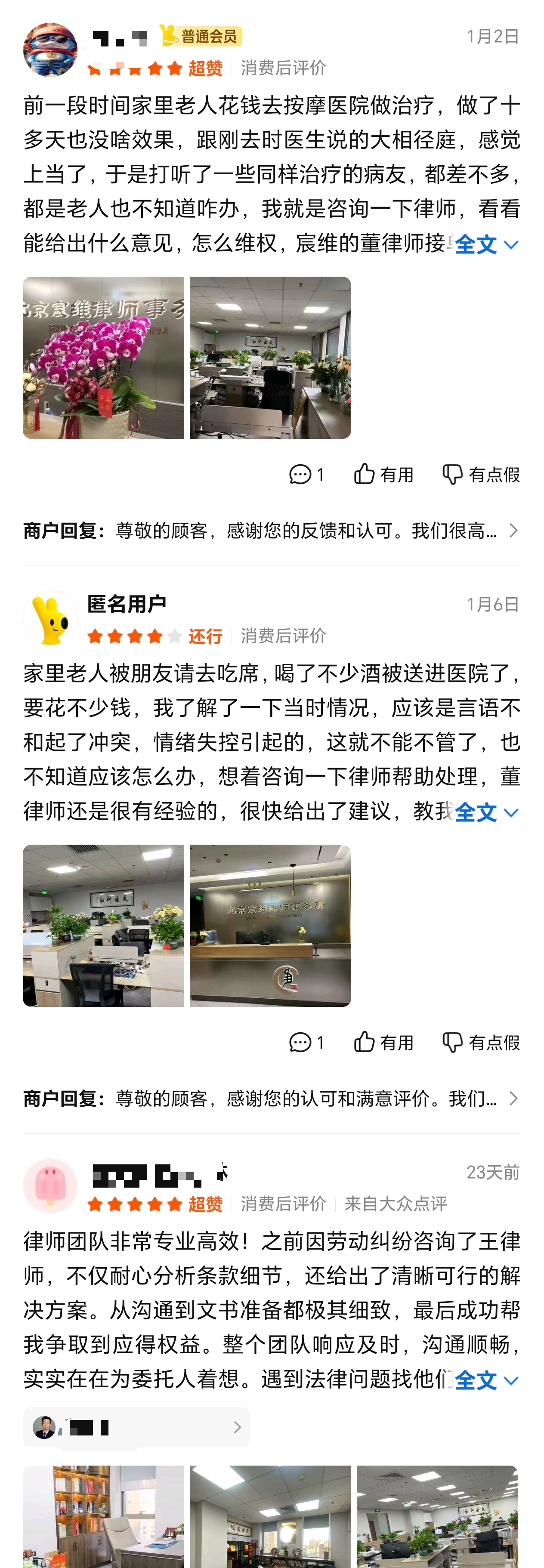
Task: Open merchant reply starting 感谢您的认可和满意评价
Action: [x=272, y=1099]
